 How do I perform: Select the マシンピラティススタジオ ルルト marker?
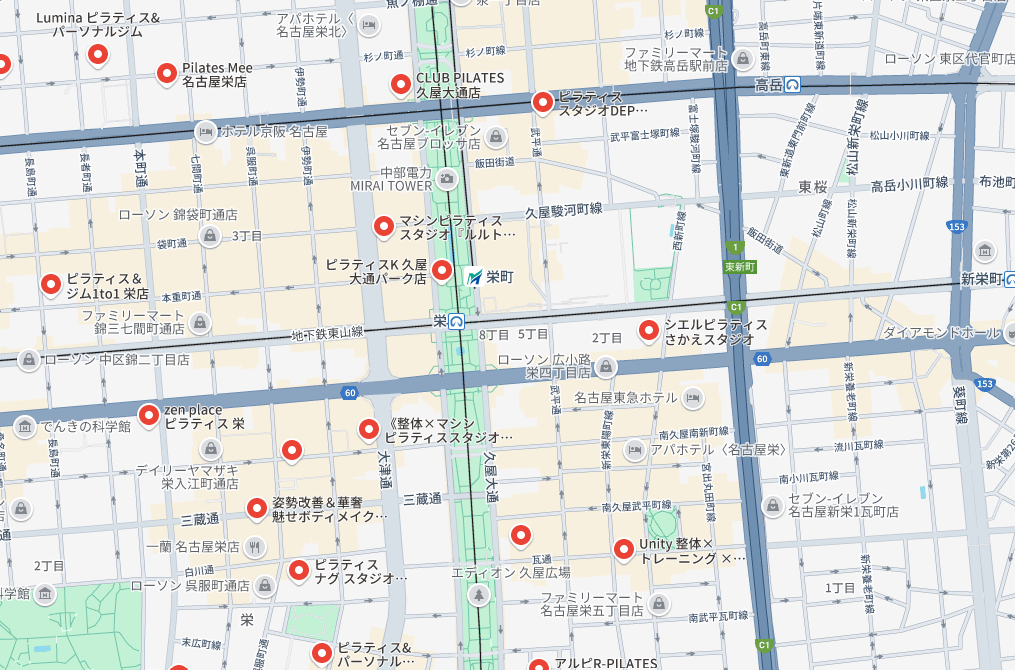click(x=384, y=226)
